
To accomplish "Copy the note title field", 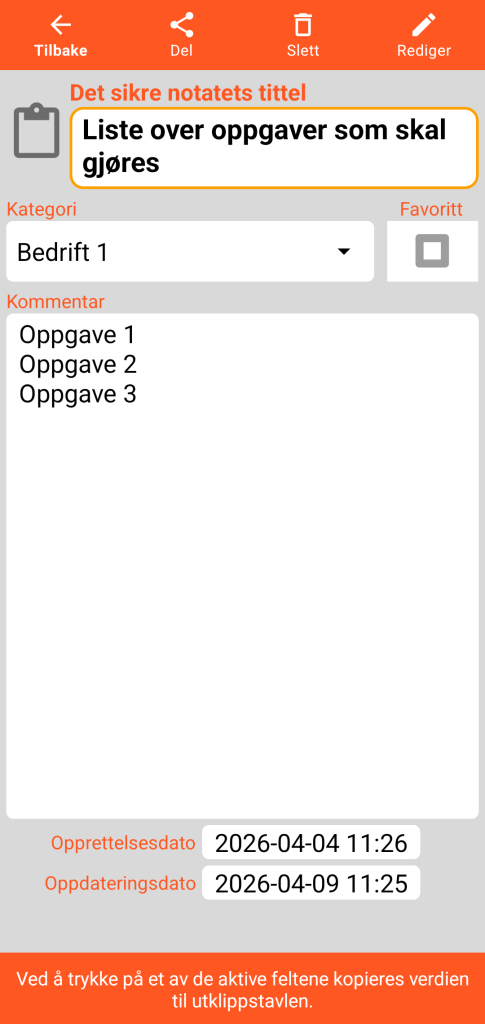I will [274, 148].
